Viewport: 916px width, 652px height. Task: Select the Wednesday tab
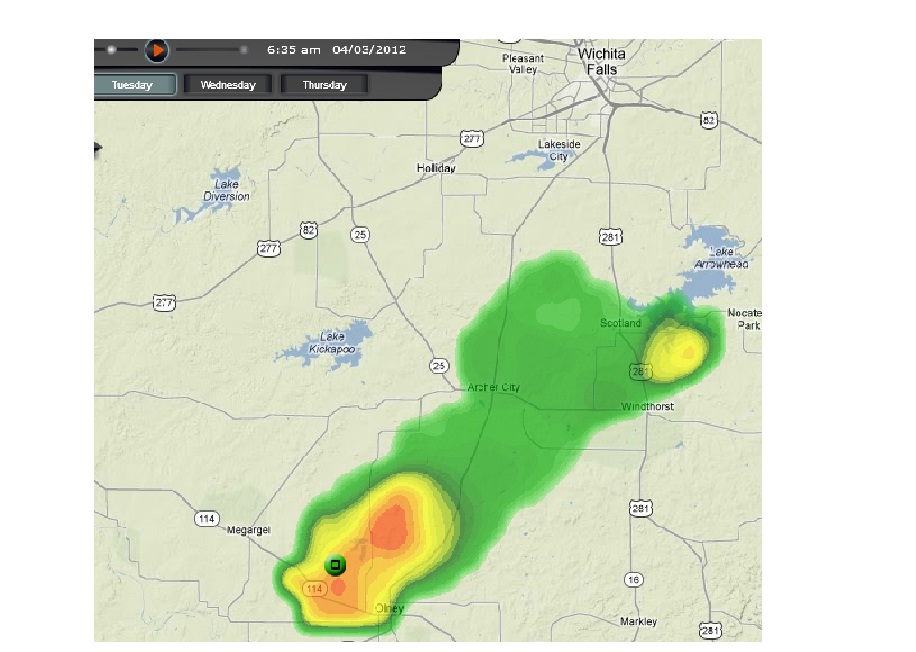[x=228, y=85]
